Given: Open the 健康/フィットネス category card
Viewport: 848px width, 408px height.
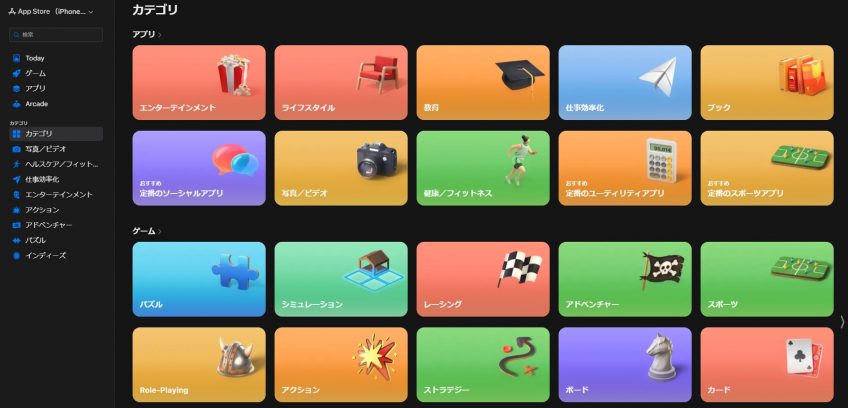Looking at the screenshot, I should click(x=483, y=168).
